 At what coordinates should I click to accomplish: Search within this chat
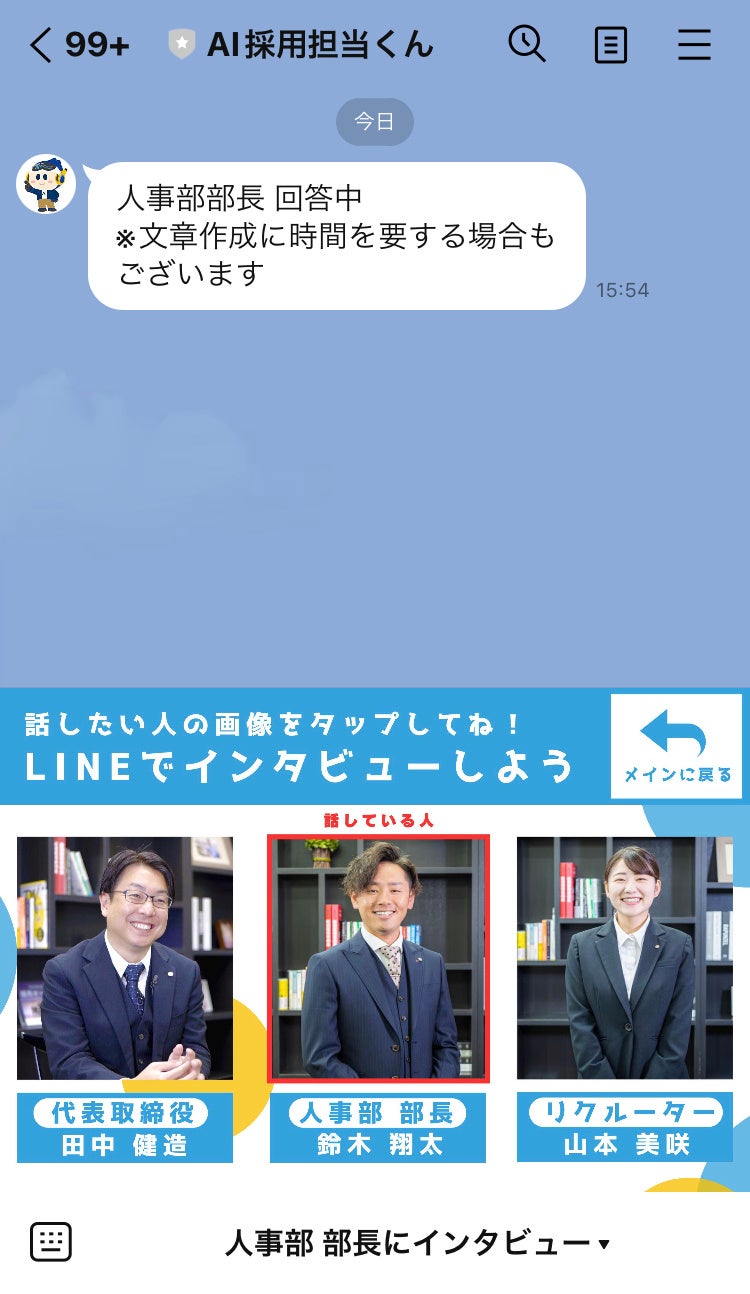(526, 44)
